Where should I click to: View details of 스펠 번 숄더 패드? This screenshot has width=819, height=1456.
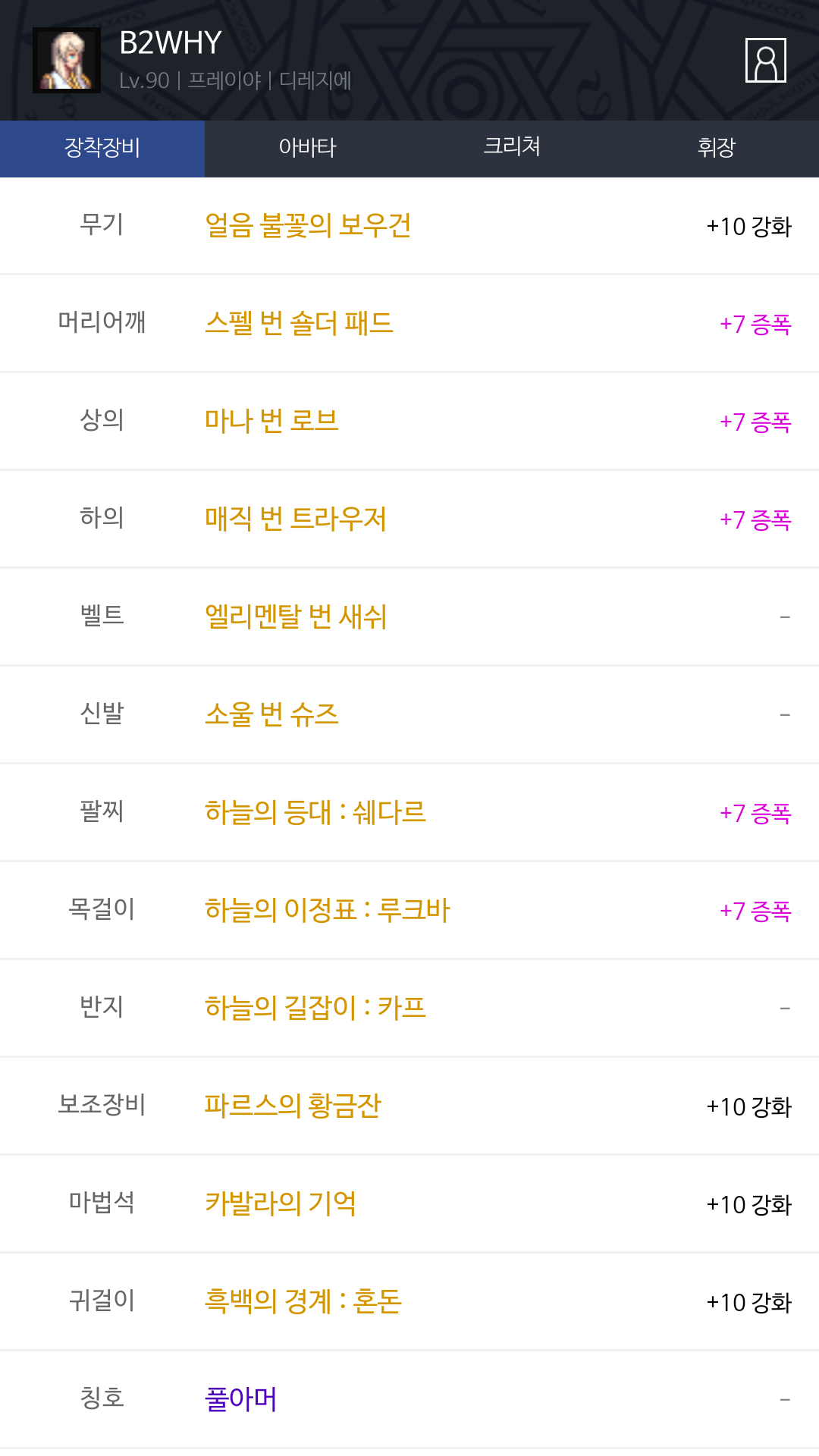click(299, 323)
